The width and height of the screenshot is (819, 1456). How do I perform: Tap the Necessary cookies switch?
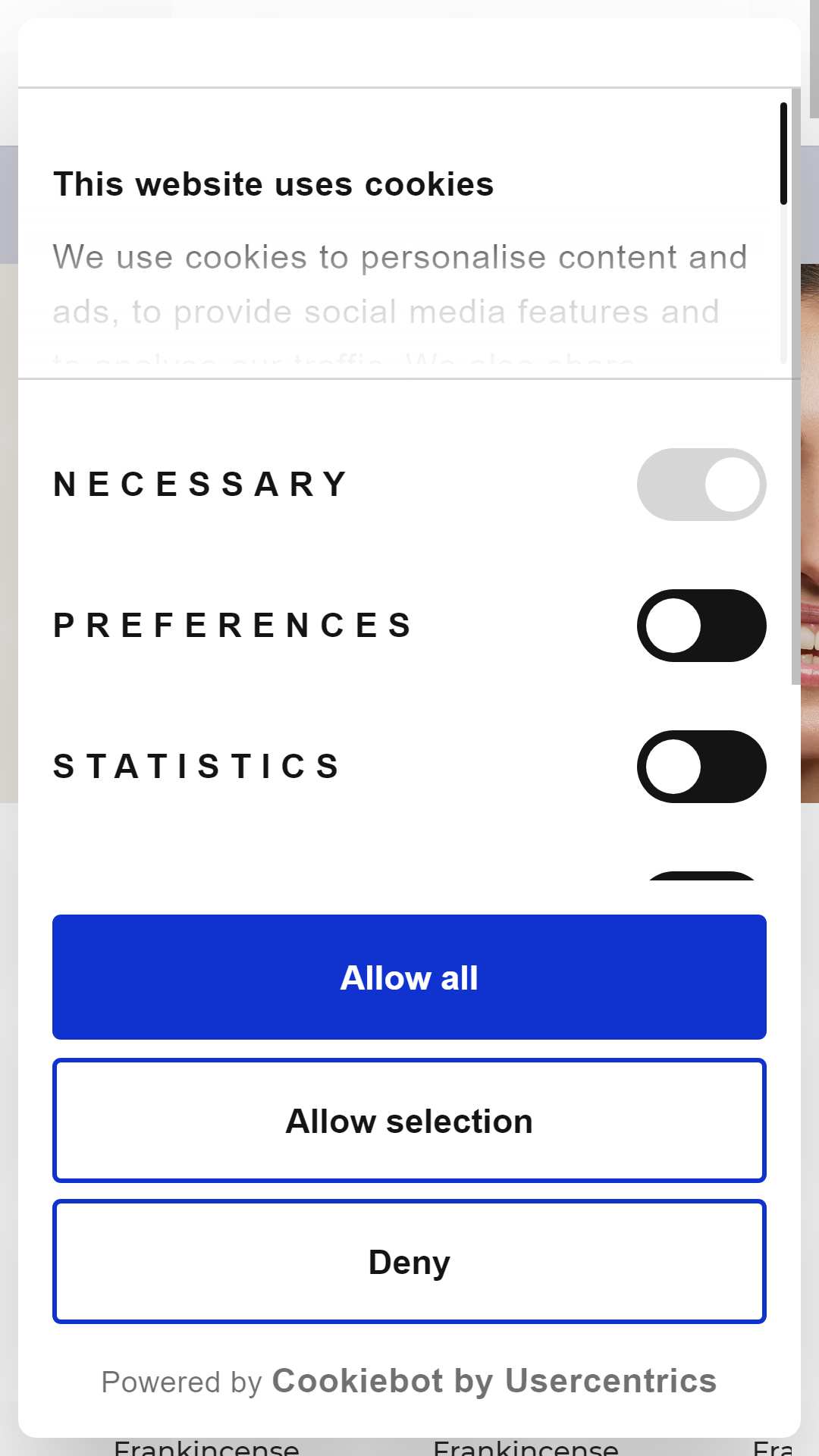point(701,485)
